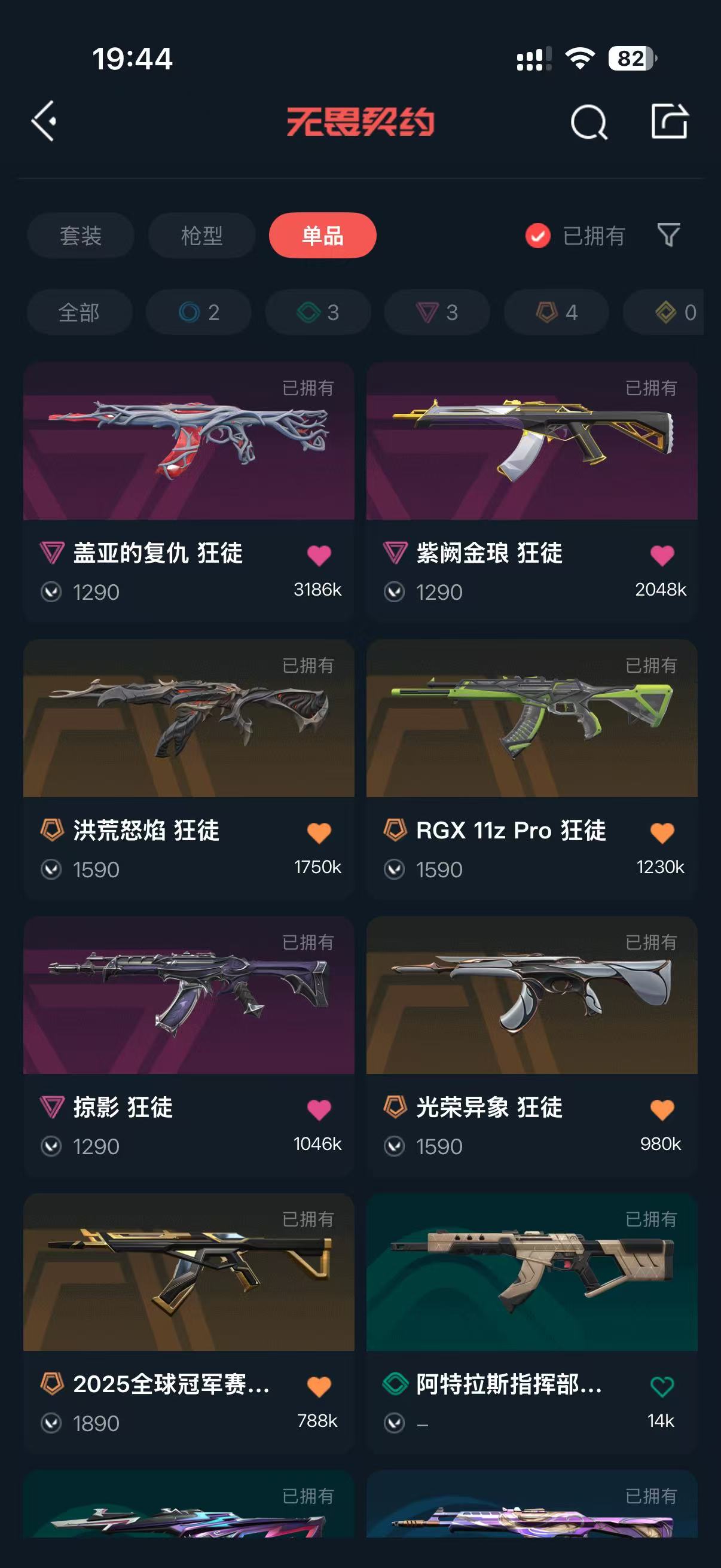Select the 全部 rarity chip
Image resolution: width=721 pixels, height=1568 pixels.
tap(79, 312)
